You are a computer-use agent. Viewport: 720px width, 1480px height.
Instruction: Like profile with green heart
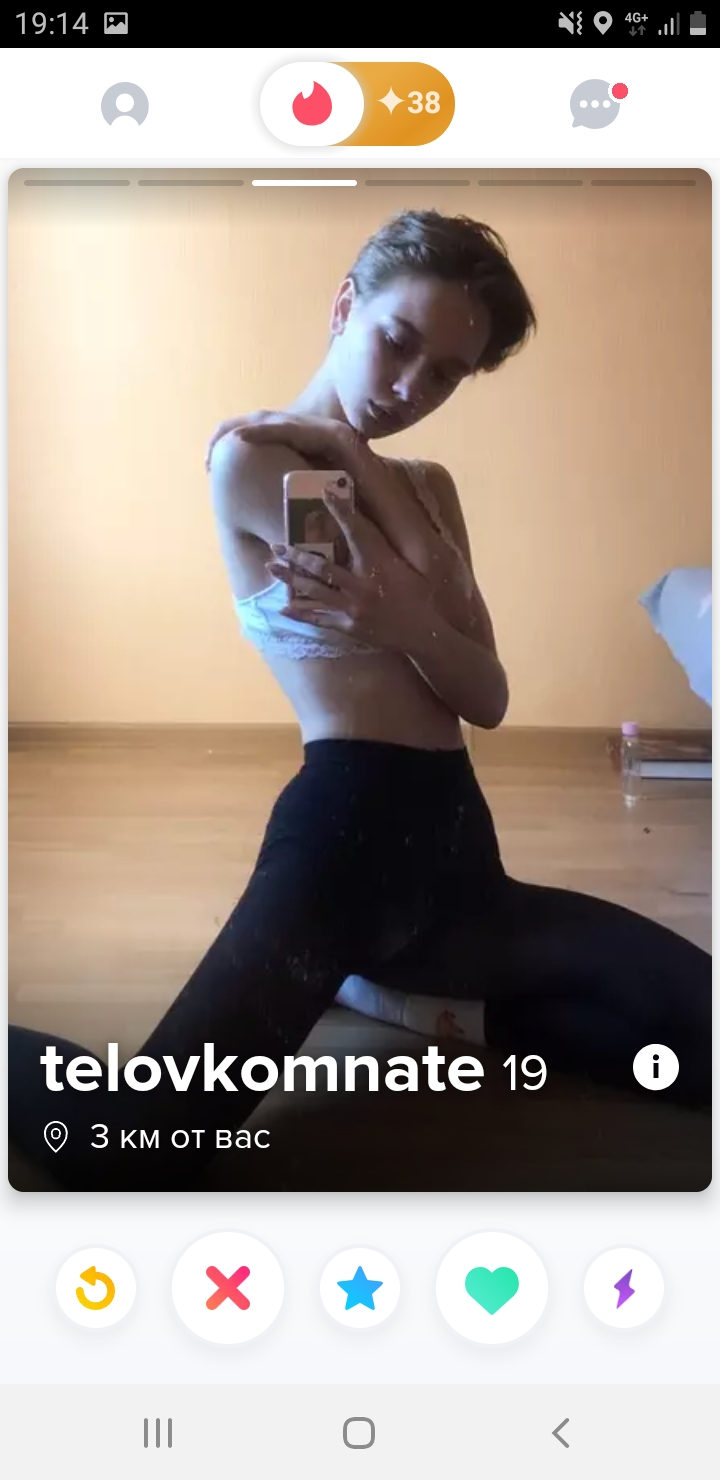tap(492, 1288)
